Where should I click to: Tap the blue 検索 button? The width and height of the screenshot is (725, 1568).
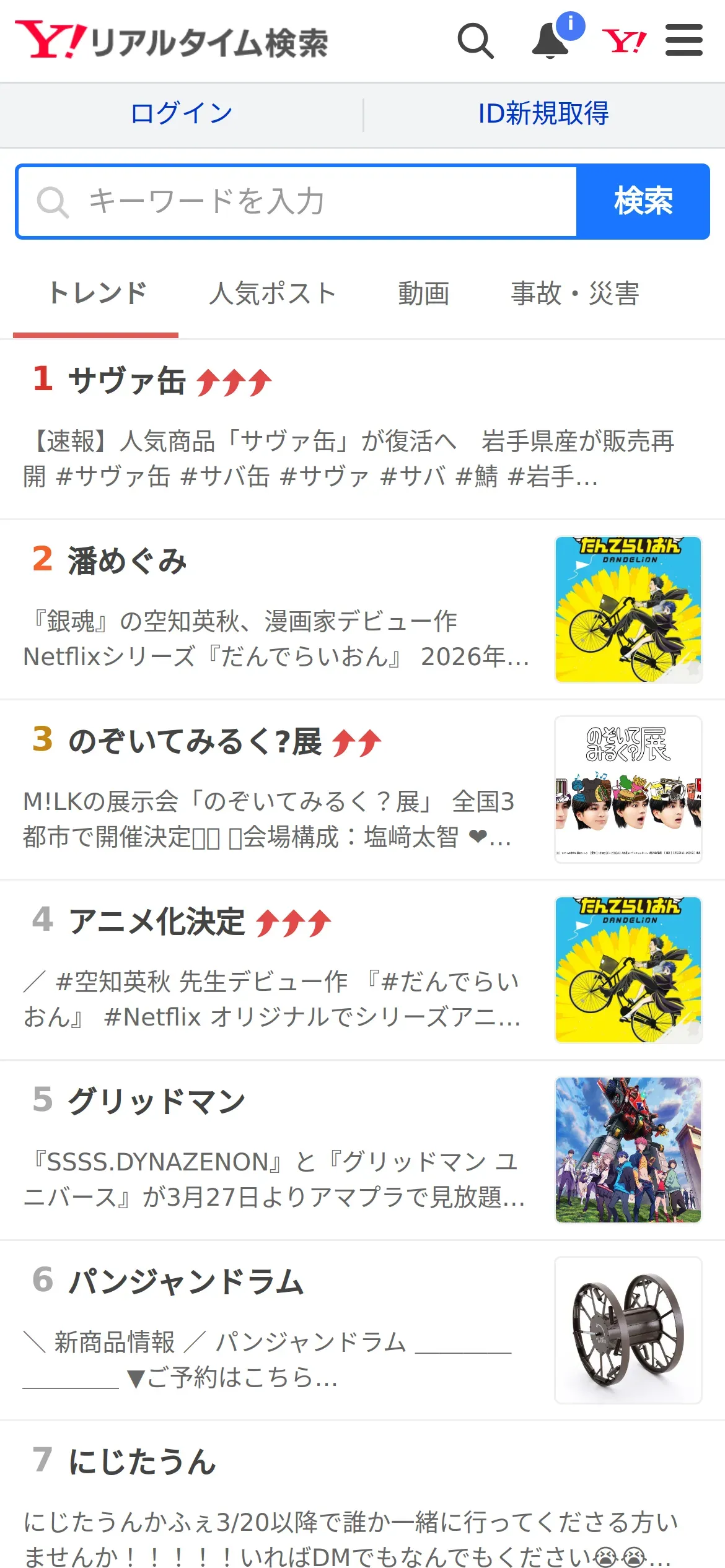click(643, 202)
